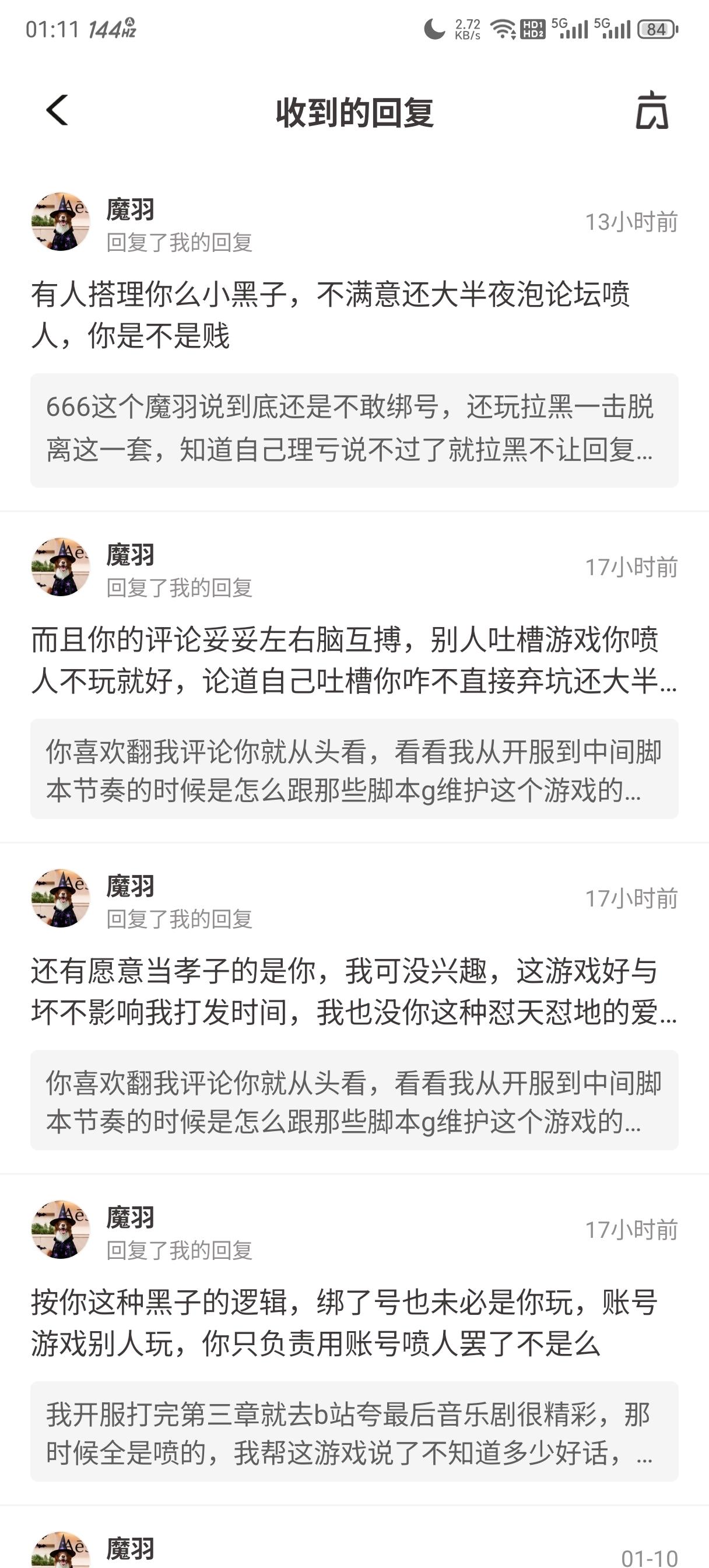This screenshot has height=1568, width=709.
Task: Tap the clear-all broom icon
Action: (x=651, y=111)
